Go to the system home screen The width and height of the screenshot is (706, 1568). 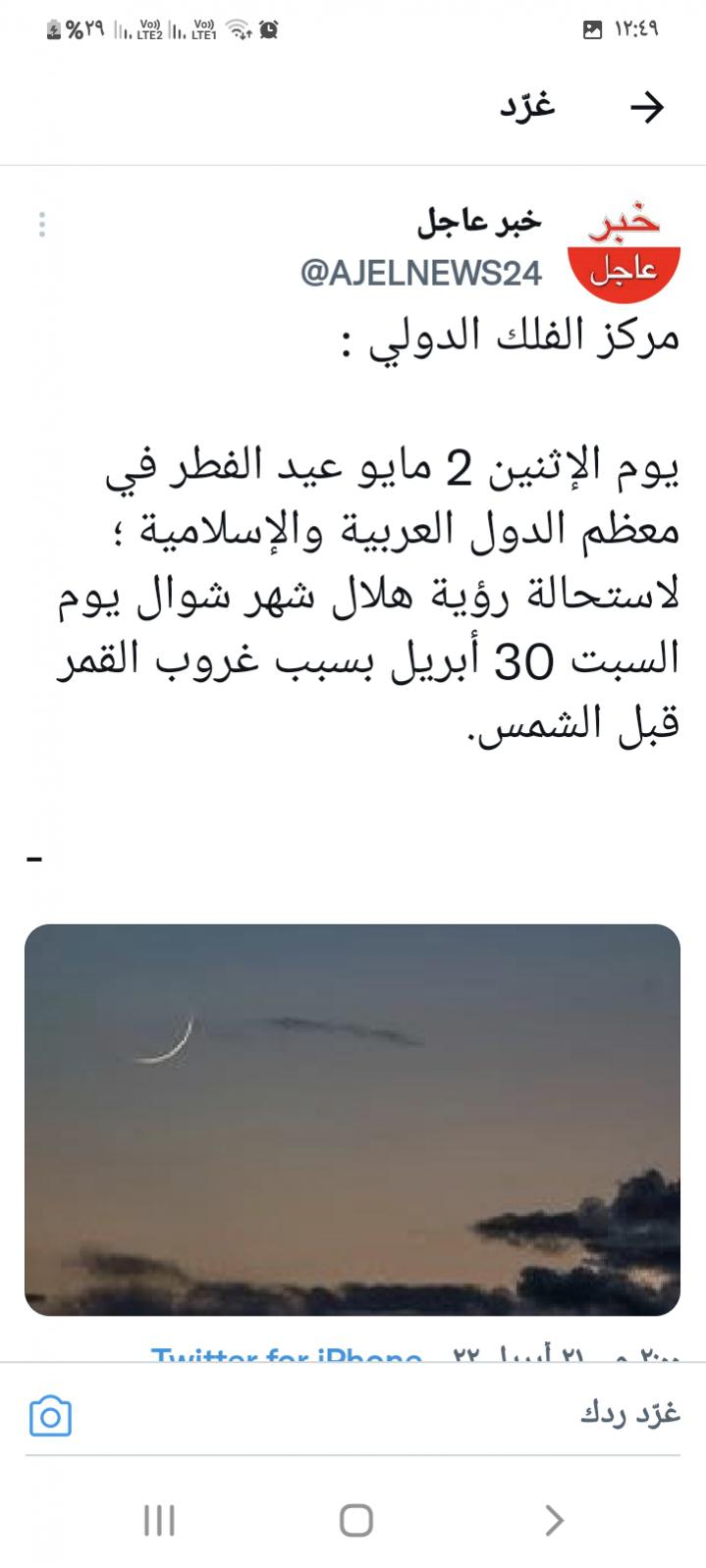tap(355, 1520)
